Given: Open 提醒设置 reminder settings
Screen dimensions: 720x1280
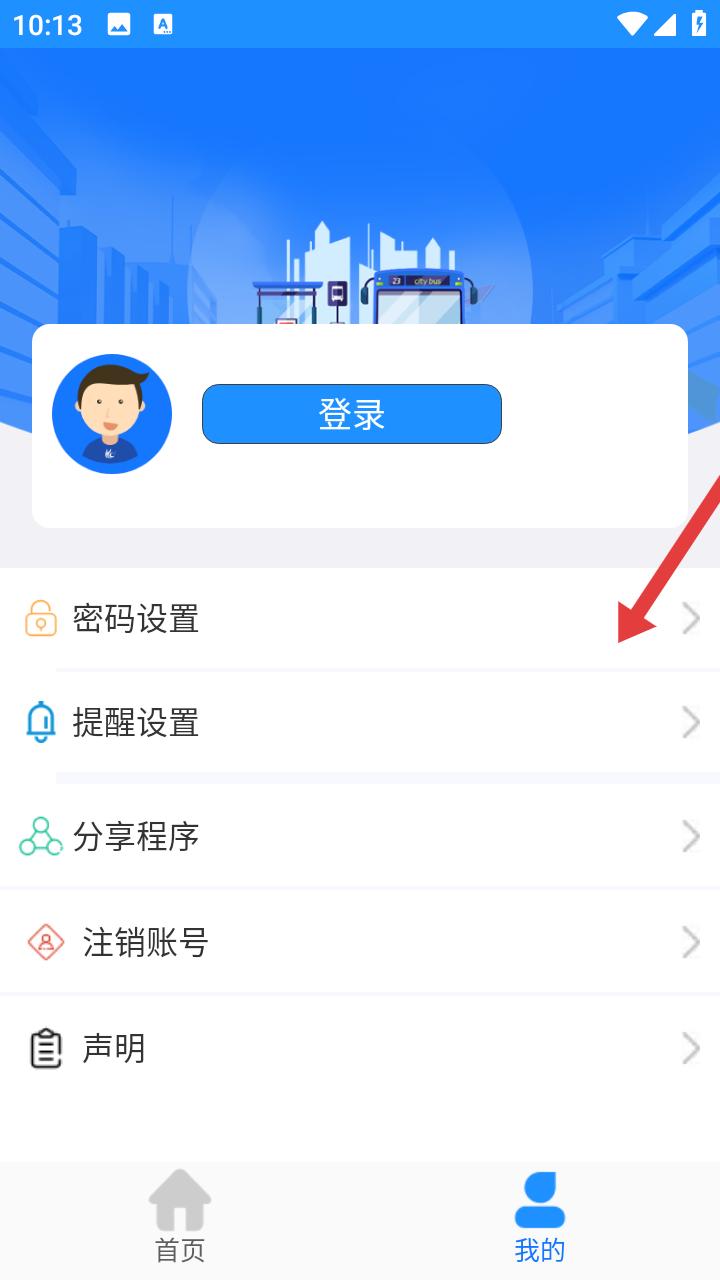Looking at the screenshot, I should pyautogui.click(x=360, y=722).
